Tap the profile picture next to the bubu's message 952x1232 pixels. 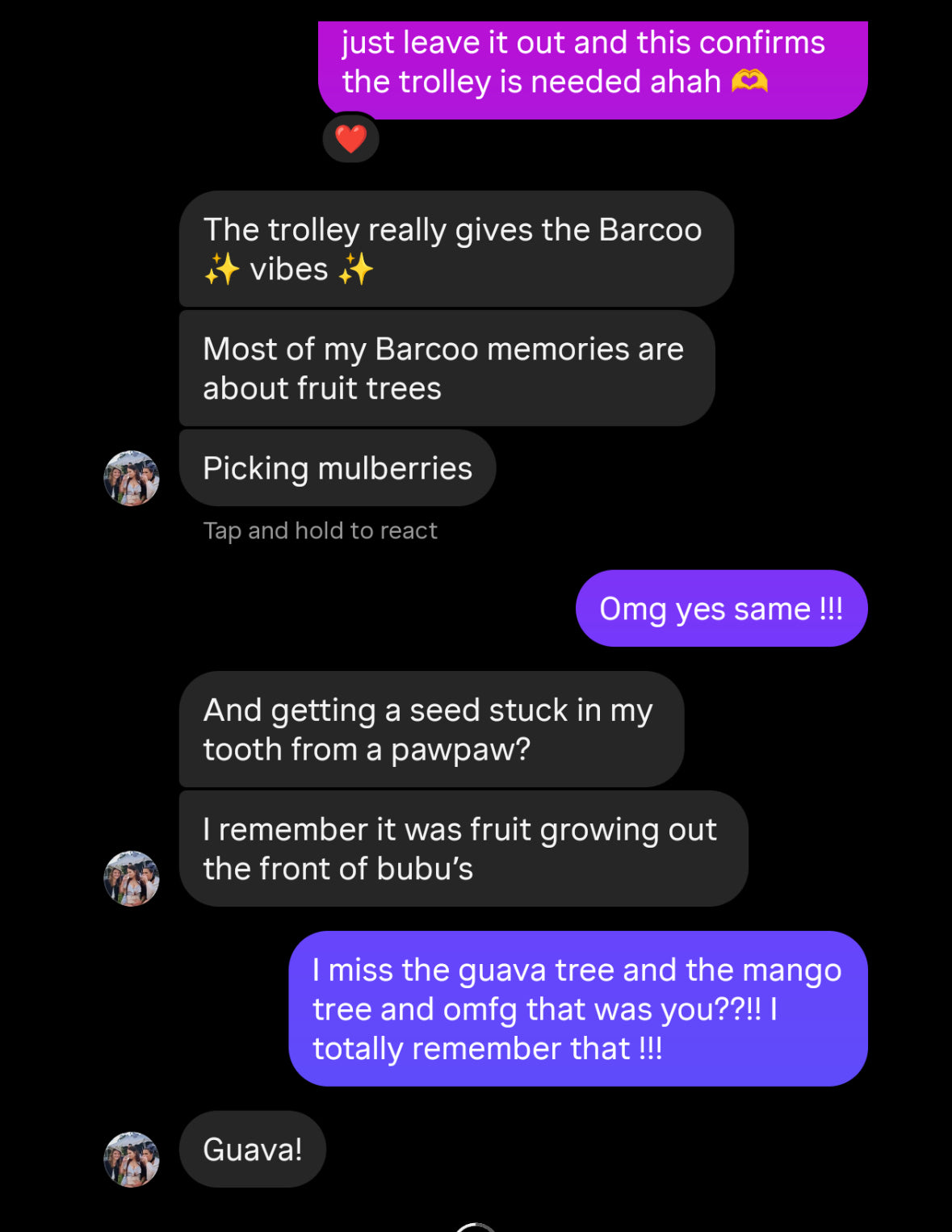point(132,878)
